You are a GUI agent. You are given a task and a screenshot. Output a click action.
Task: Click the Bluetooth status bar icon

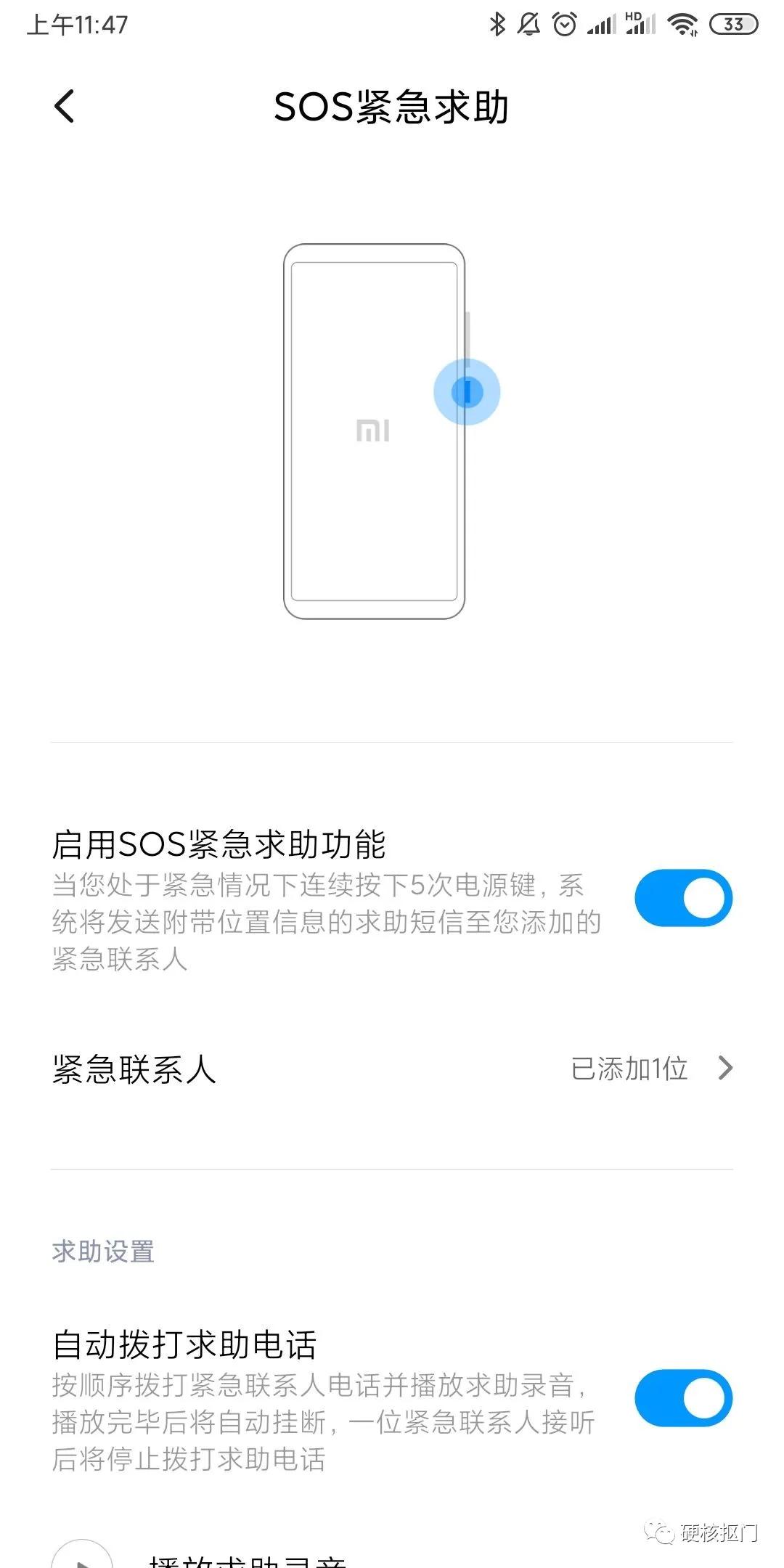click(498, 24)
